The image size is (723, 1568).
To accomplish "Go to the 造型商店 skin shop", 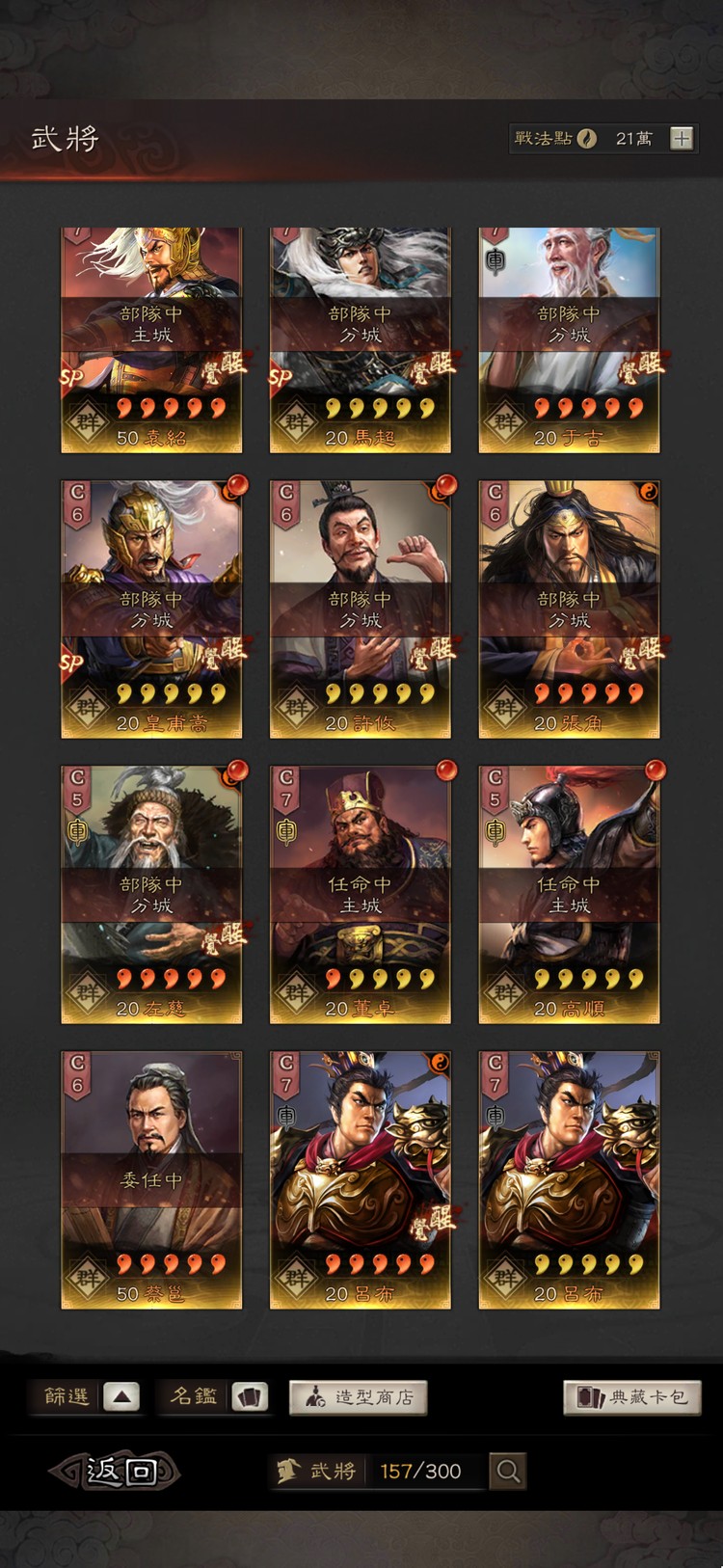I will point(358,1397).
